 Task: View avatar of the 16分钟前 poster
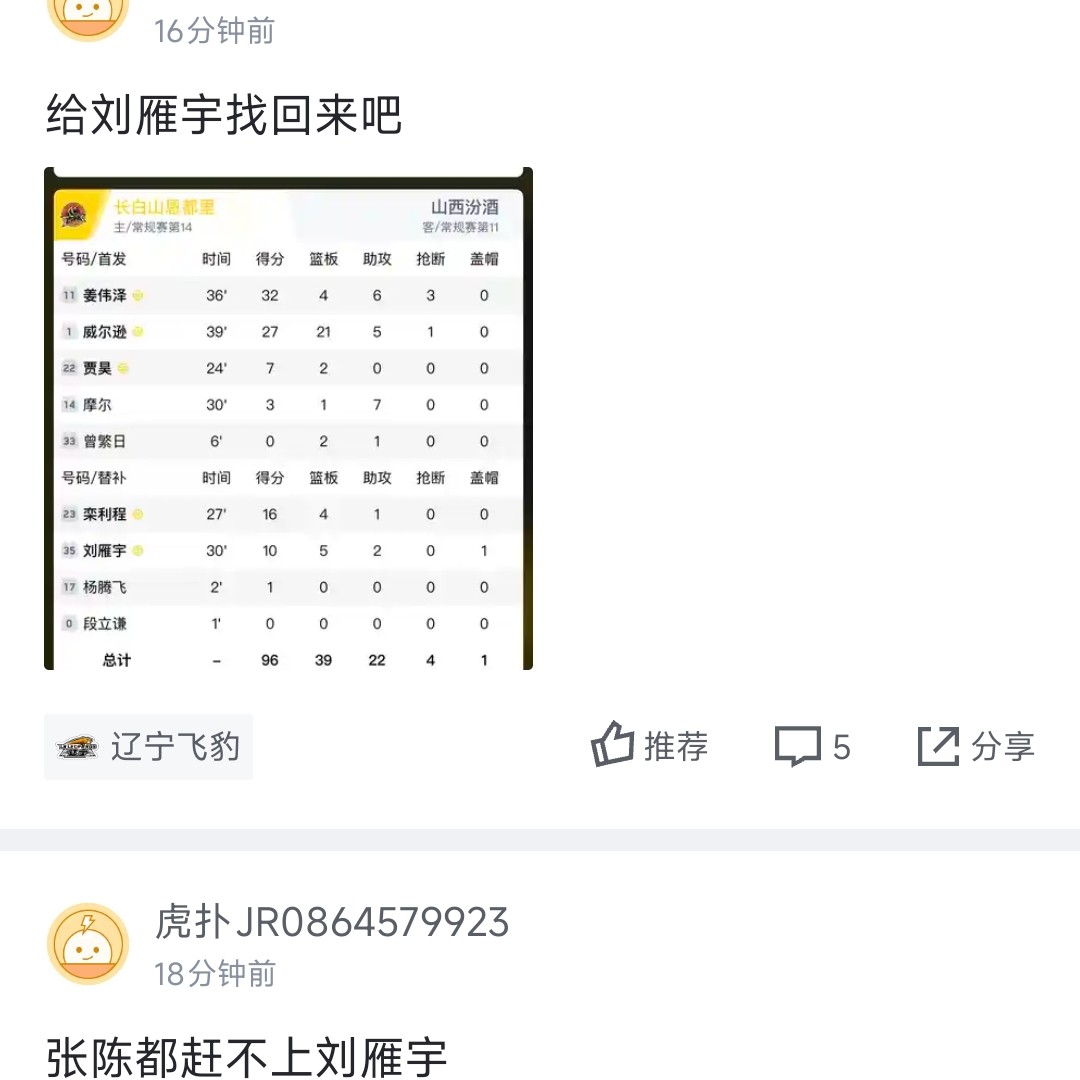point(88,16)
